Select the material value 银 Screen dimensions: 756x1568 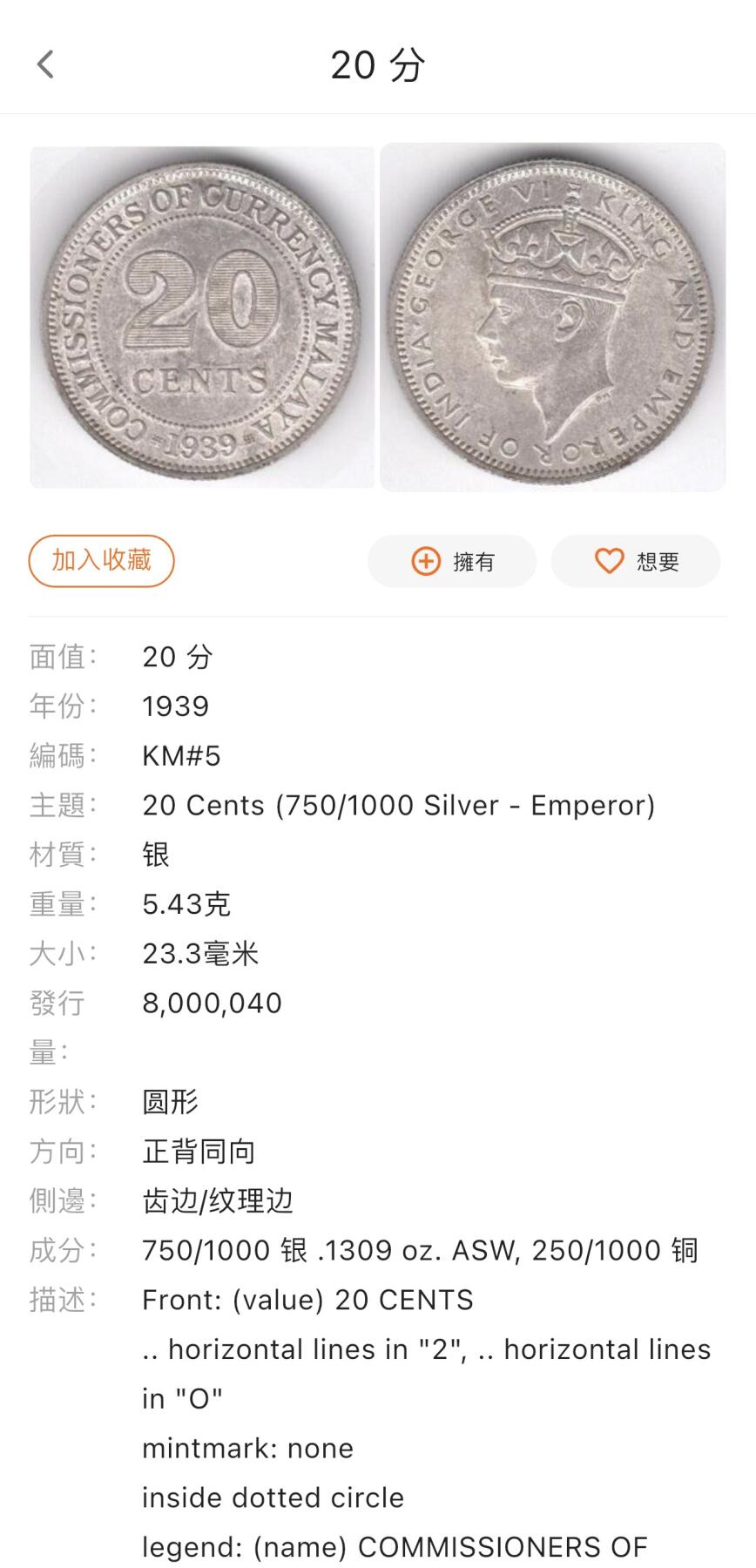pos(157,856)
